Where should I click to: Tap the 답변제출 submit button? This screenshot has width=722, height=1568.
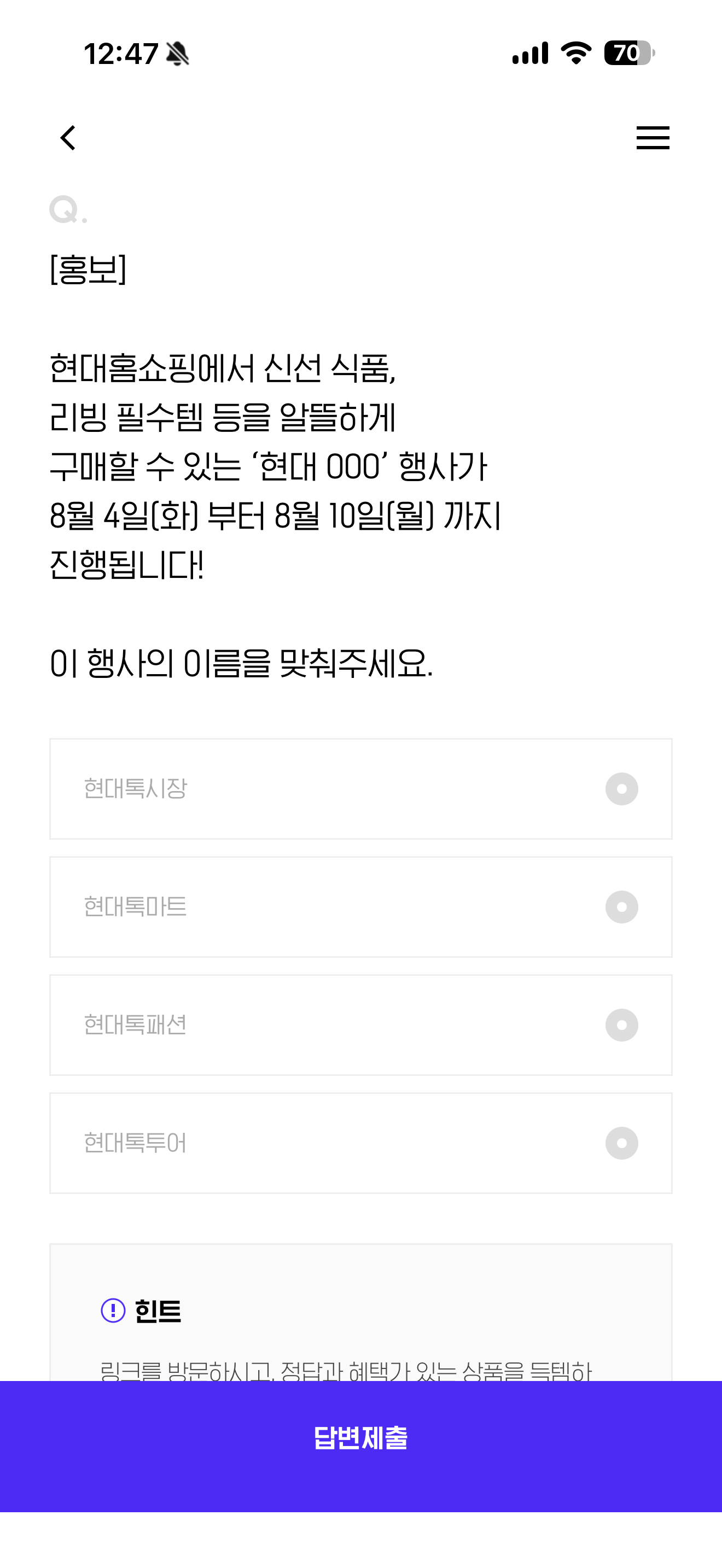(361, 1446)
